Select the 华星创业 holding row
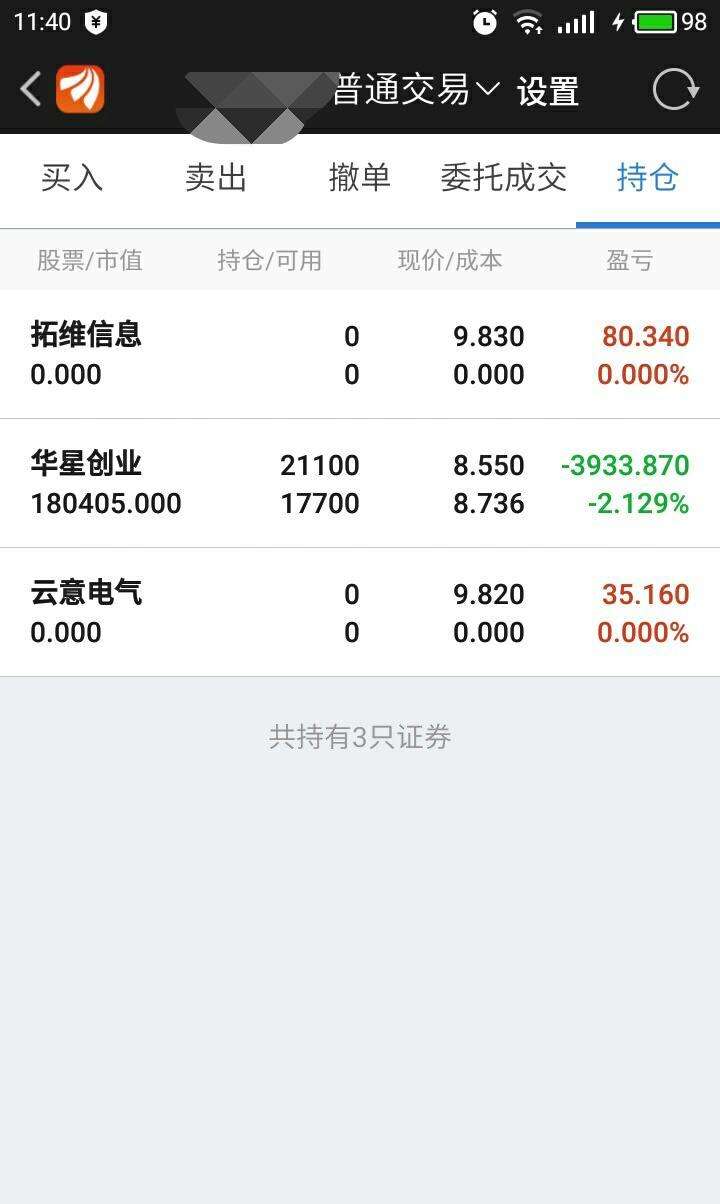The image size is (720, 1204). pyautogui.click(x=360, y=483)
